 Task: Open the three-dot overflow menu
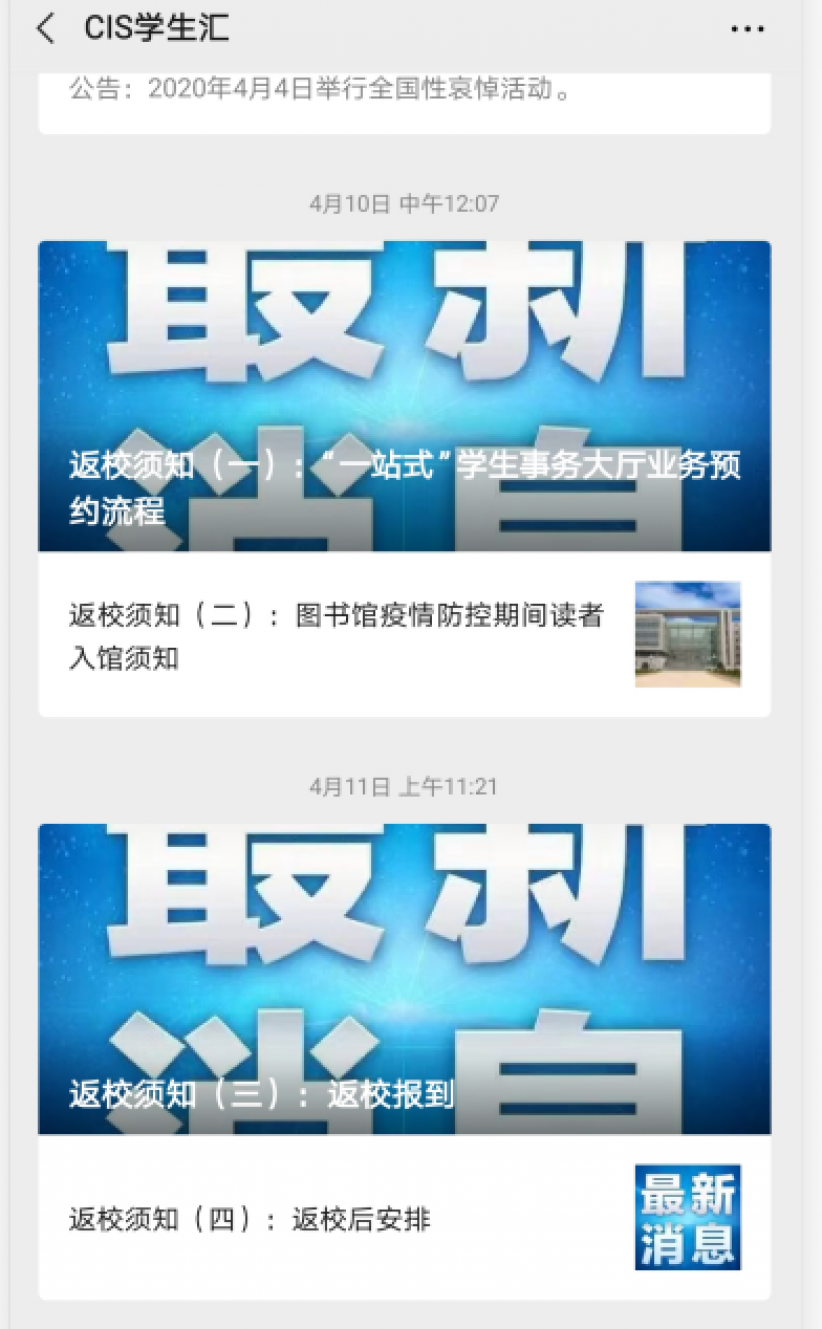(747, 30)
